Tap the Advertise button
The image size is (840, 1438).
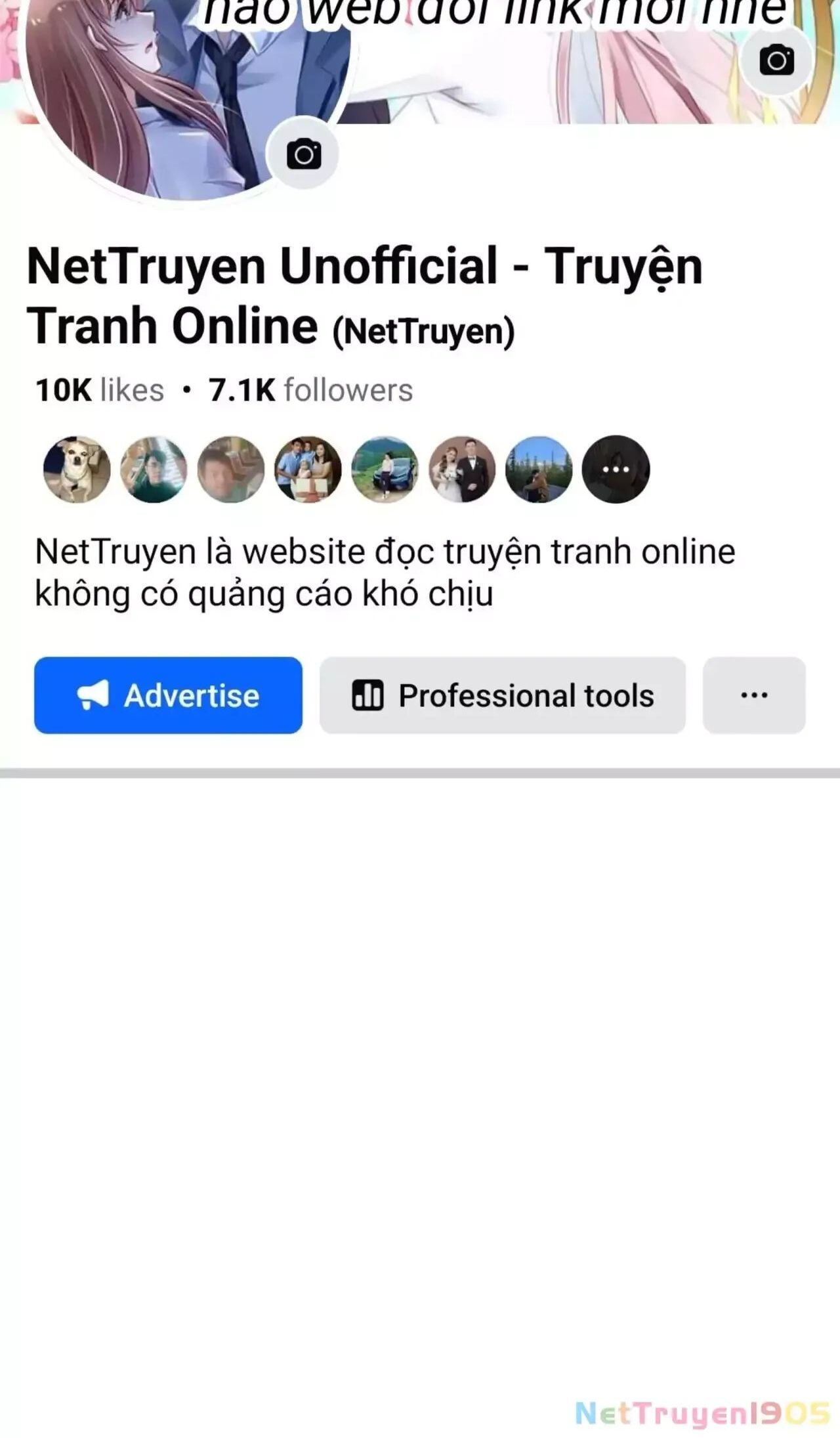pyautogui.click(x=168, y=695)
